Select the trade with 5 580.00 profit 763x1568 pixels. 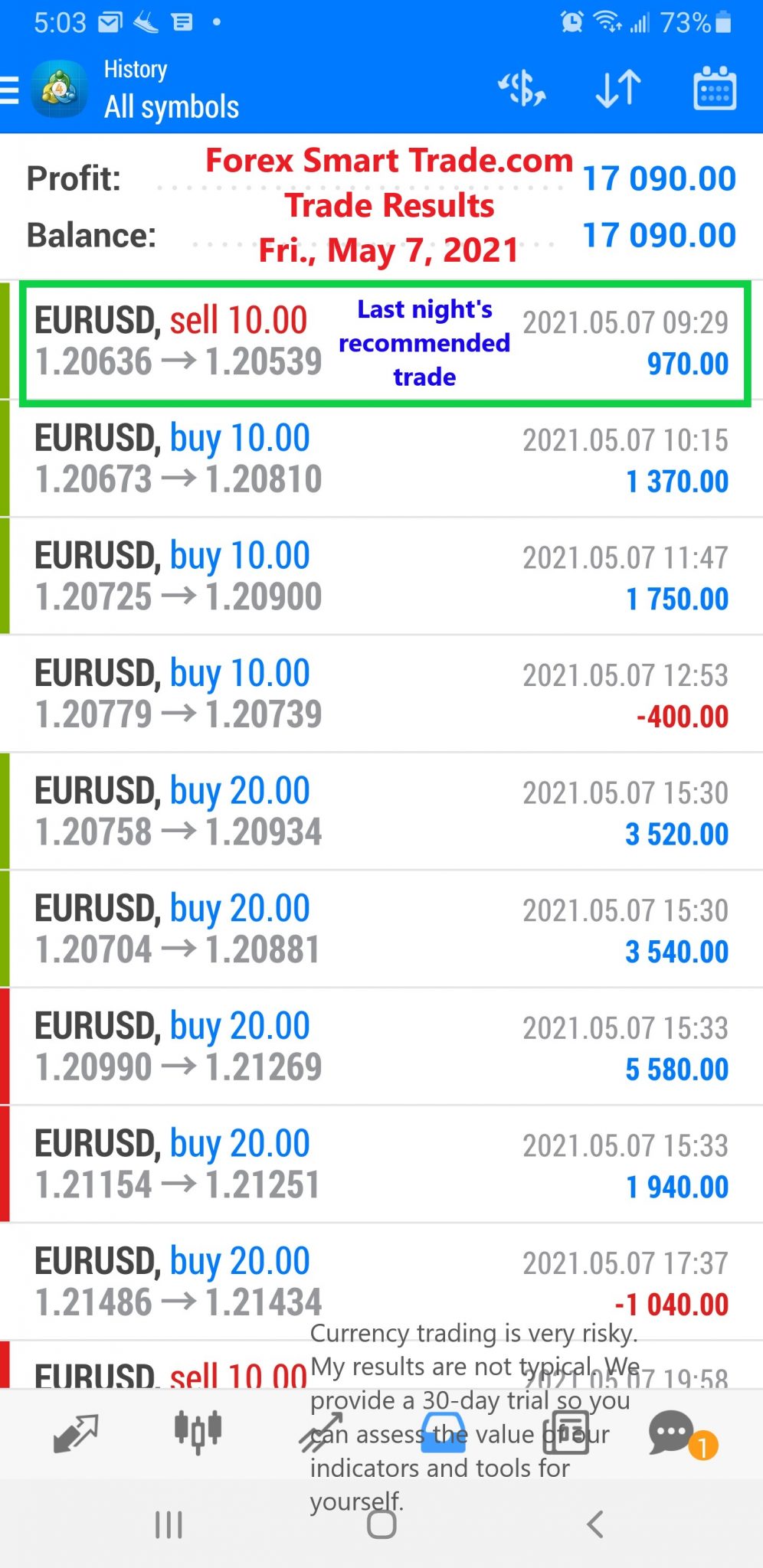coord(381,1047)
